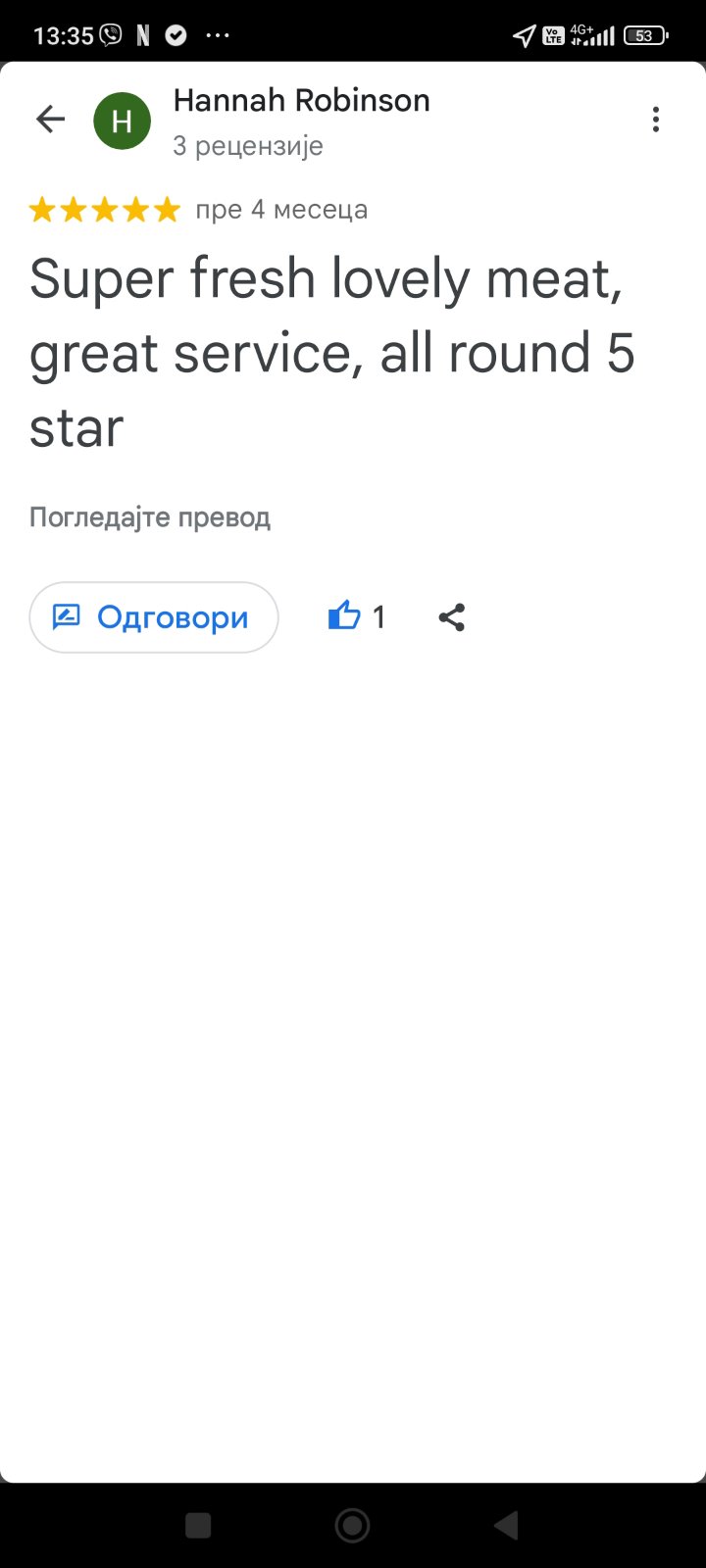Tap the navigation back triangle button
Screen dimensions: 706x1568
pyautogui.click(x=506, y=1525)
